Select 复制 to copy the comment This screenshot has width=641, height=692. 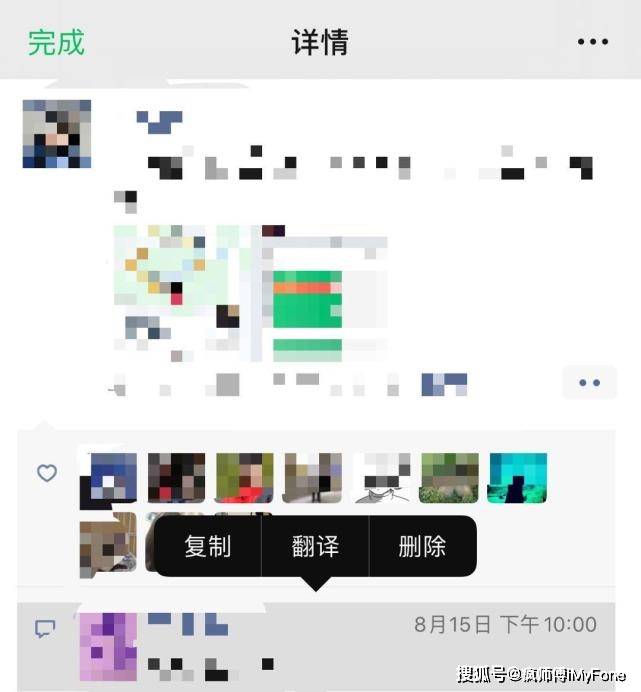coord(208,546)
